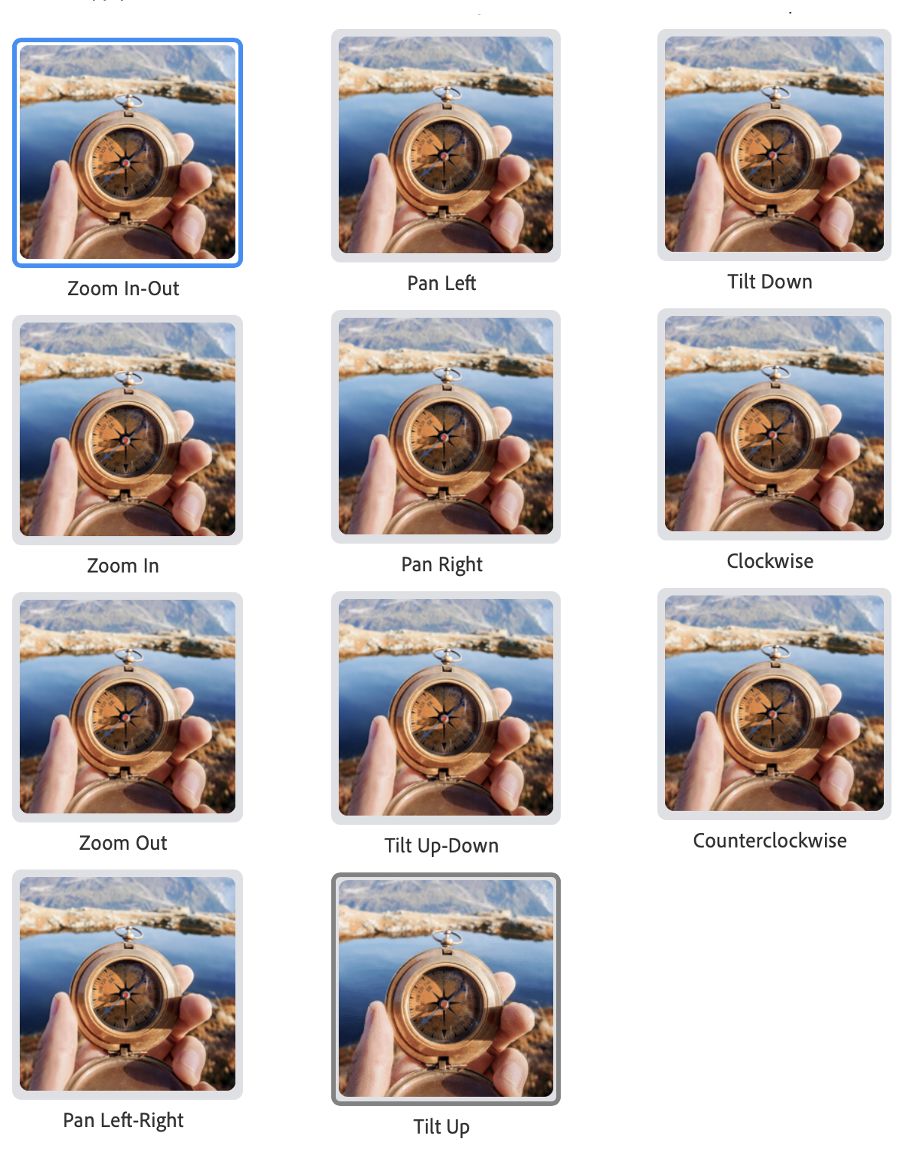The image size is (908, 1160).
Task: Pick the Zoom In preset
Action: pyautogui.click(x=127, y=429)
